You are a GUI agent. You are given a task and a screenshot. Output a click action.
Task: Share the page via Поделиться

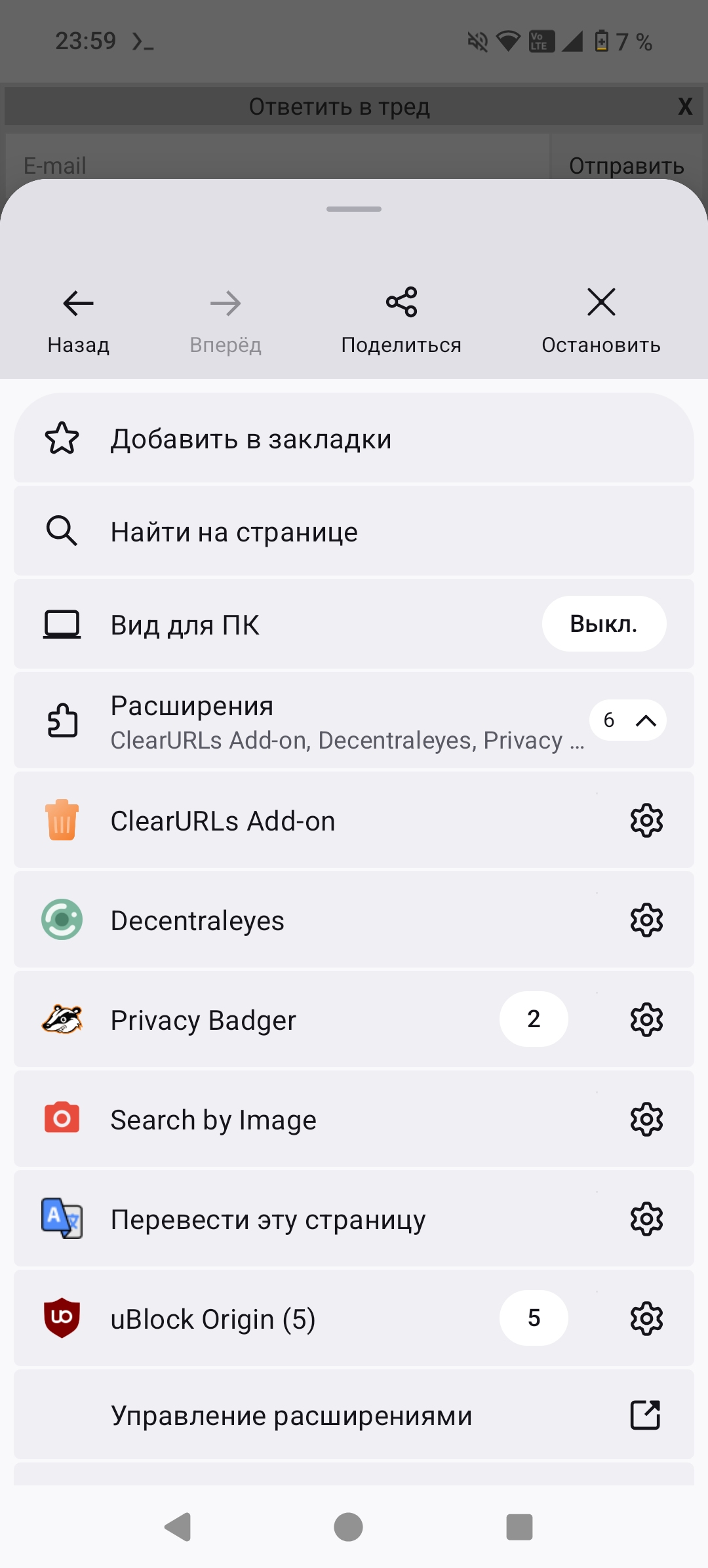coord(401,319)
